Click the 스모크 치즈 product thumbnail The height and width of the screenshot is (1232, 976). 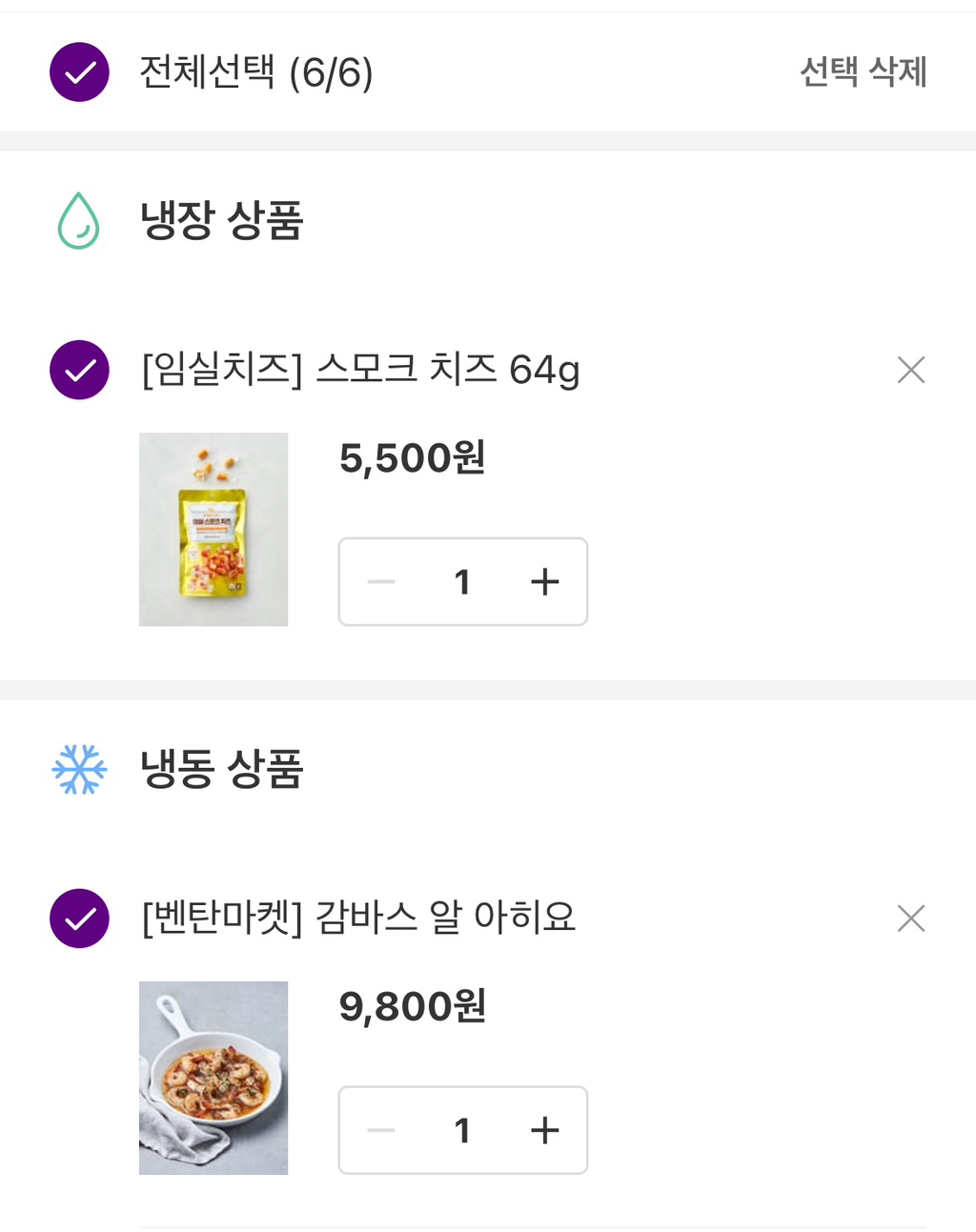point(213,529)
